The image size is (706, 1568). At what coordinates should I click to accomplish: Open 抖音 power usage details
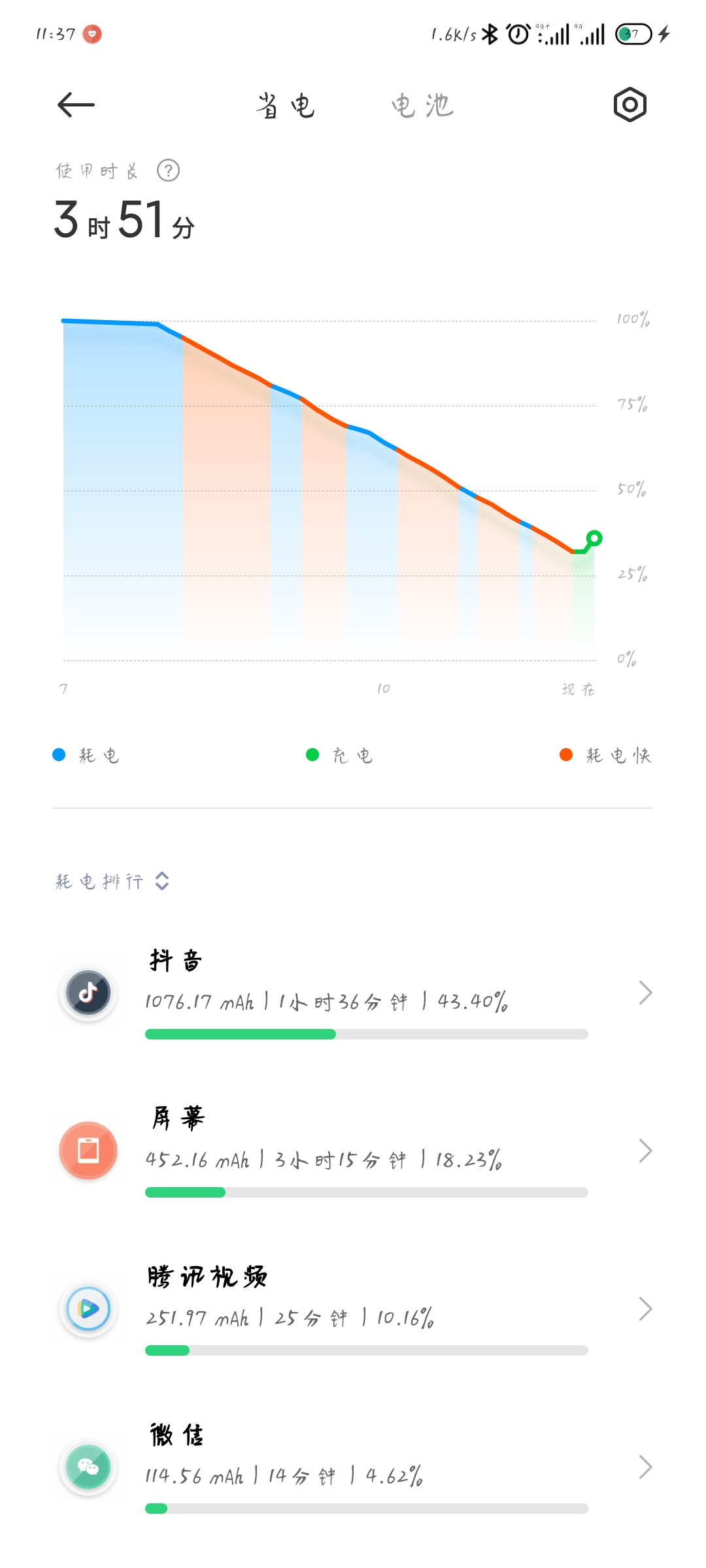click(x=353, y=993)
